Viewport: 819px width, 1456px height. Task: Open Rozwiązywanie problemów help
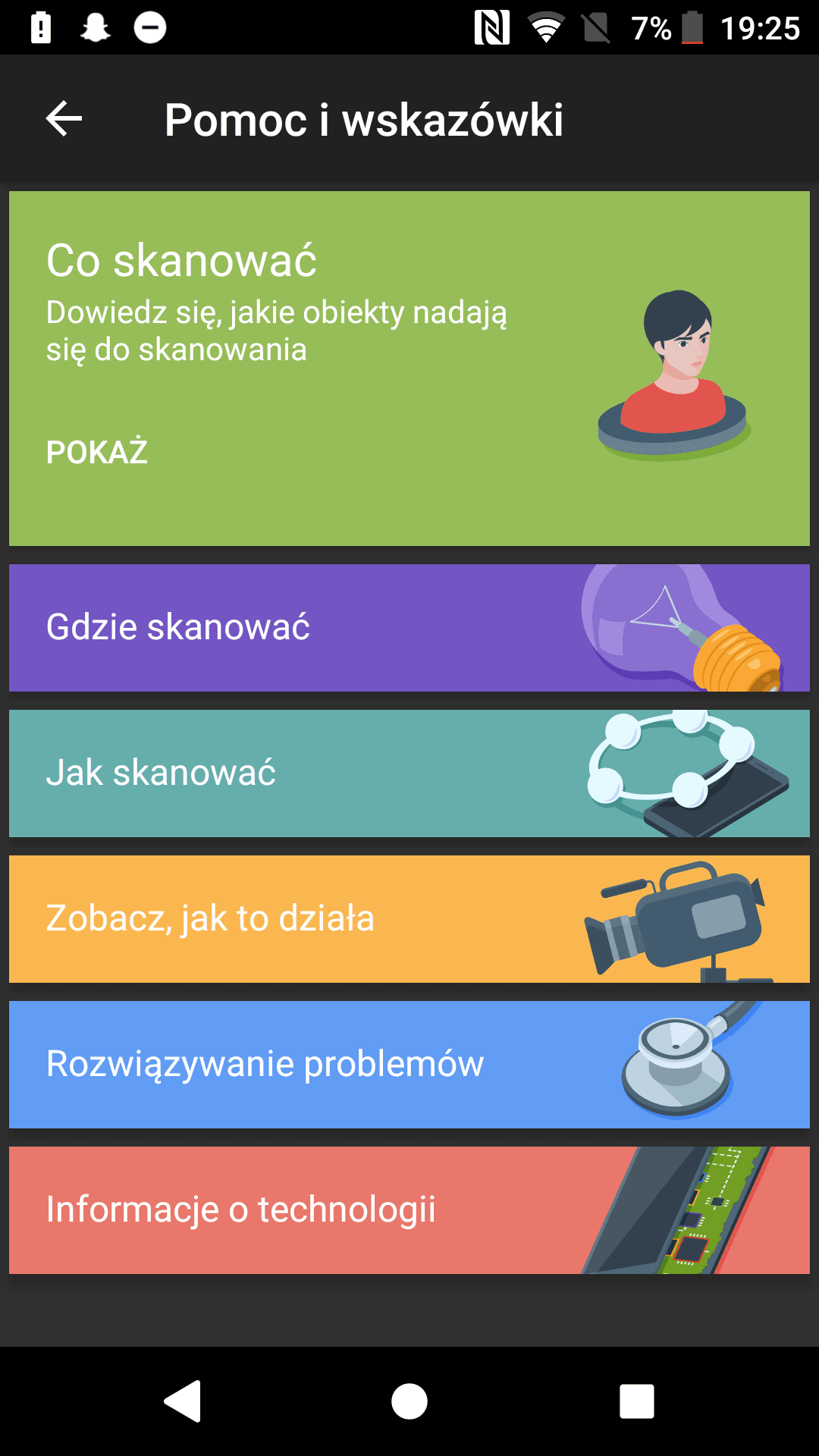tap(409, 1065)
